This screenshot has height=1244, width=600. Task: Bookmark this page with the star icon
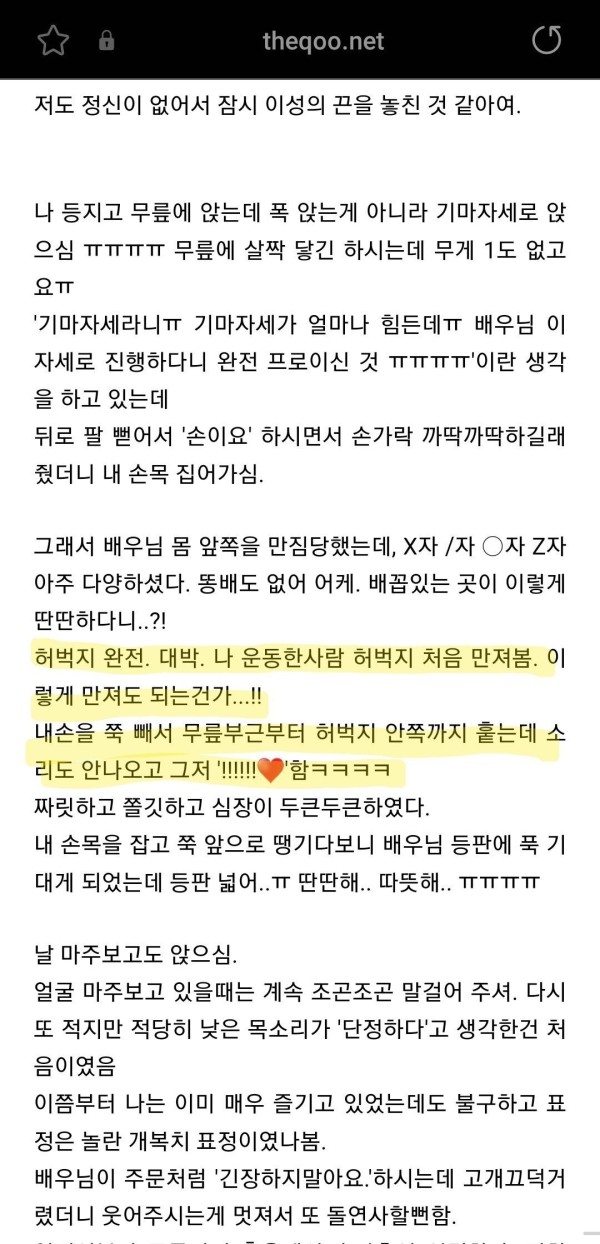(52, 41)
